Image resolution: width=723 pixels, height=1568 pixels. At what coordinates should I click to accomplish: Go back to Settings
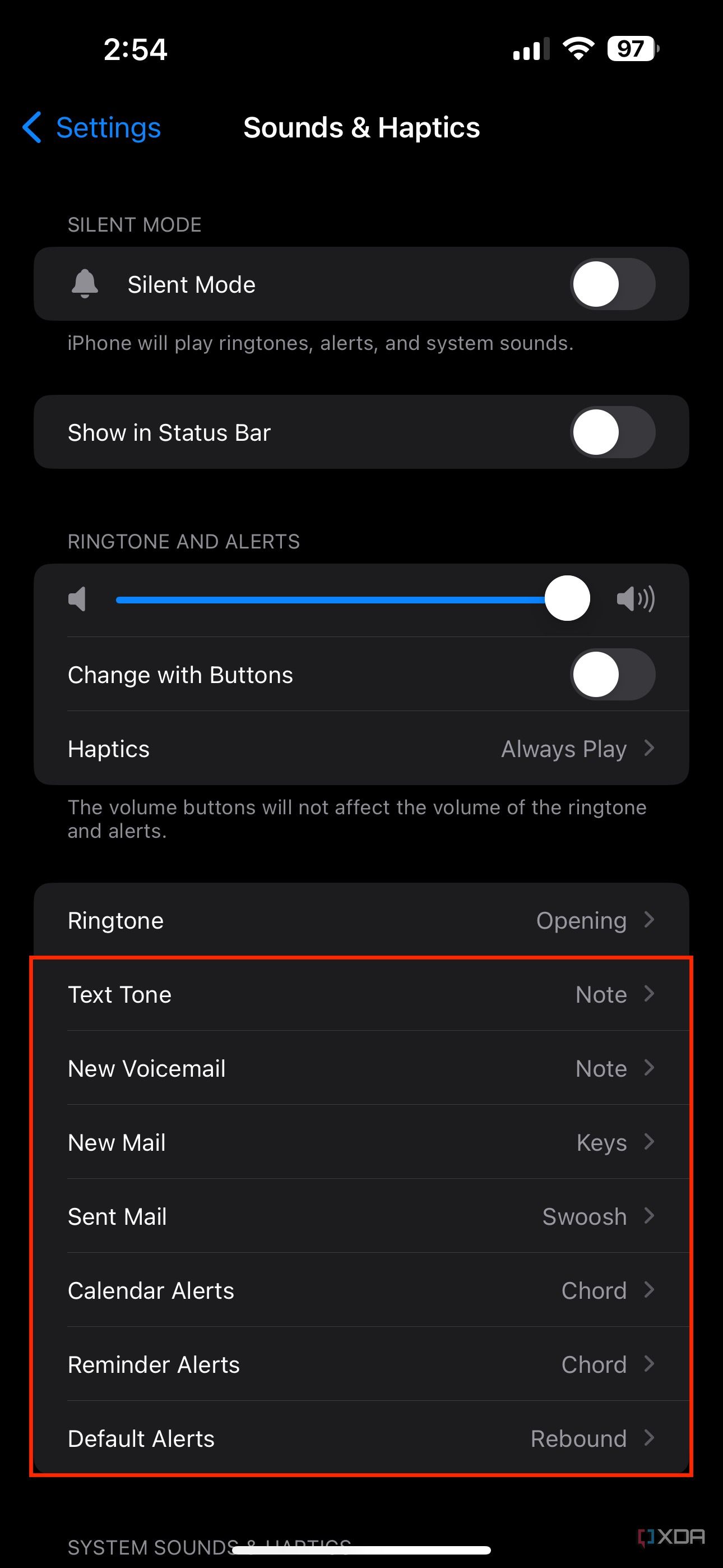(92, 128)
